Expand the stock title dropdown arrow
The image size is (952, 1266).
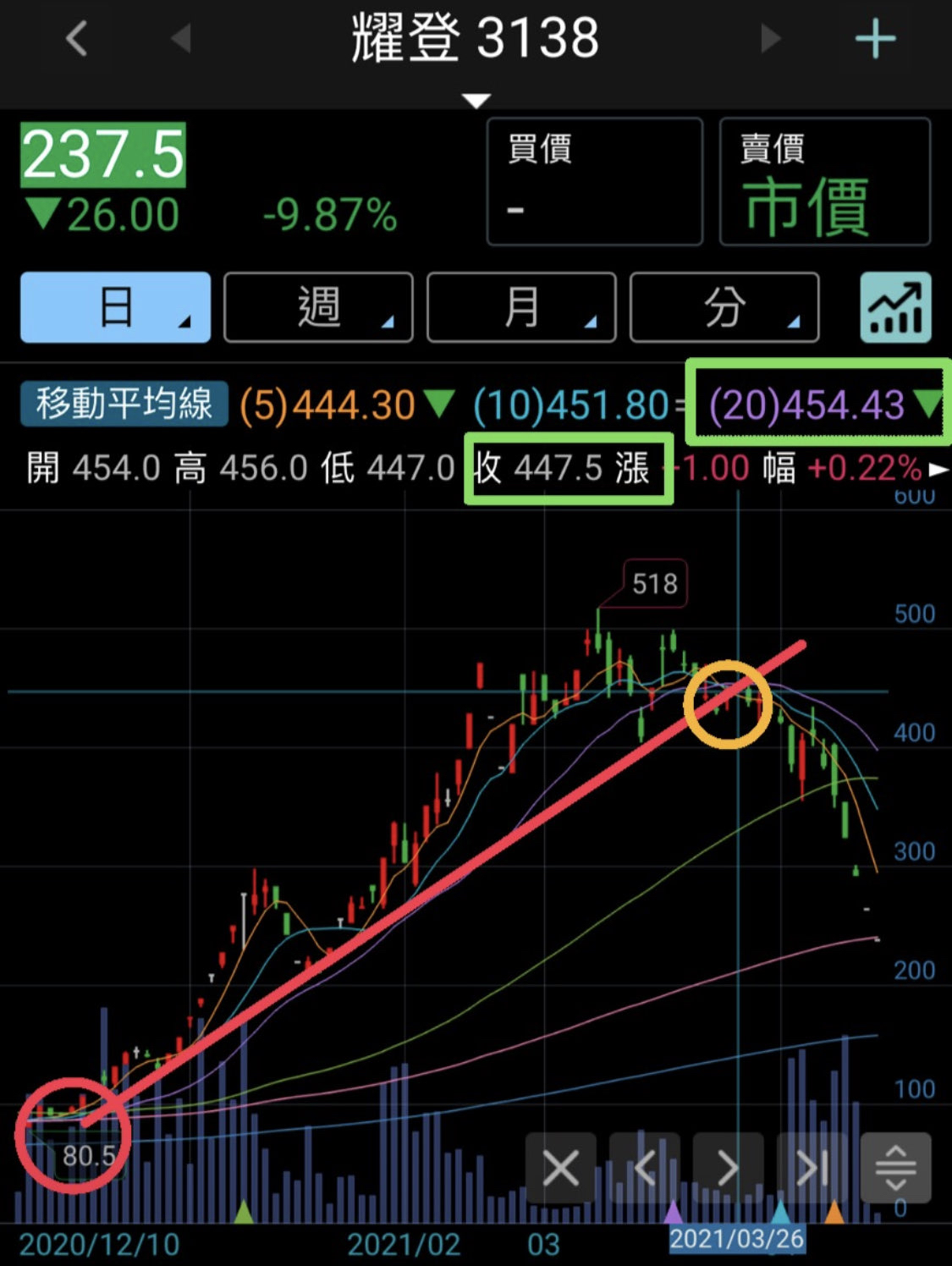pyautogui.click(x=476, y=102)
